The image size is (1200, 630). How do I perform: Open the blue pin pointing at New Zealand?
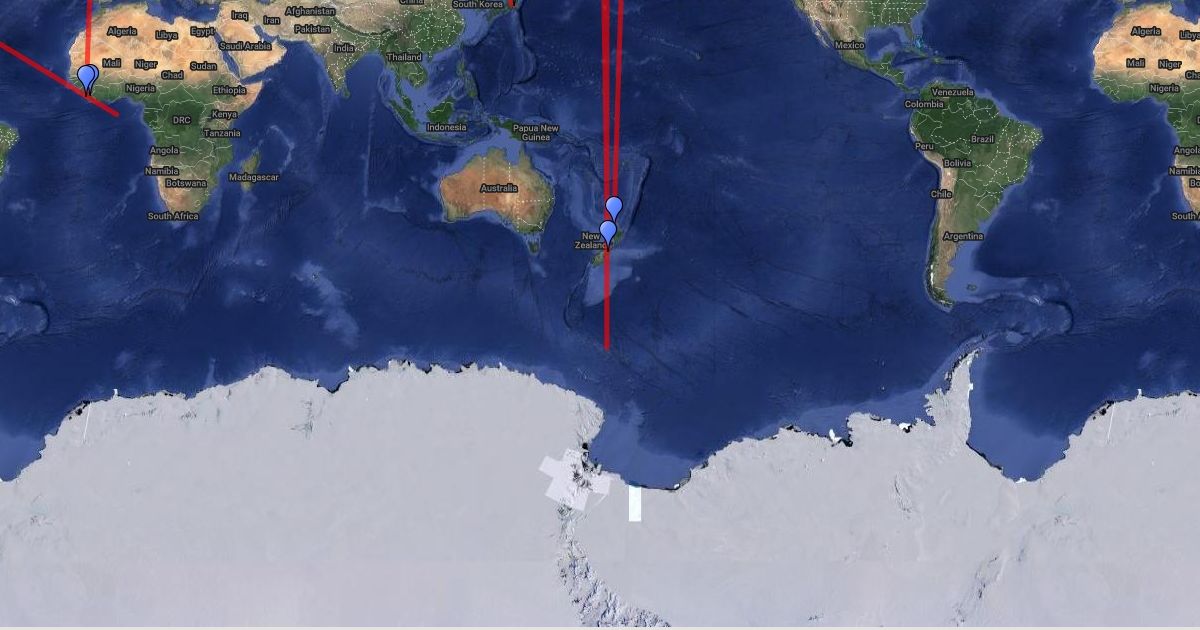(607, 232)
